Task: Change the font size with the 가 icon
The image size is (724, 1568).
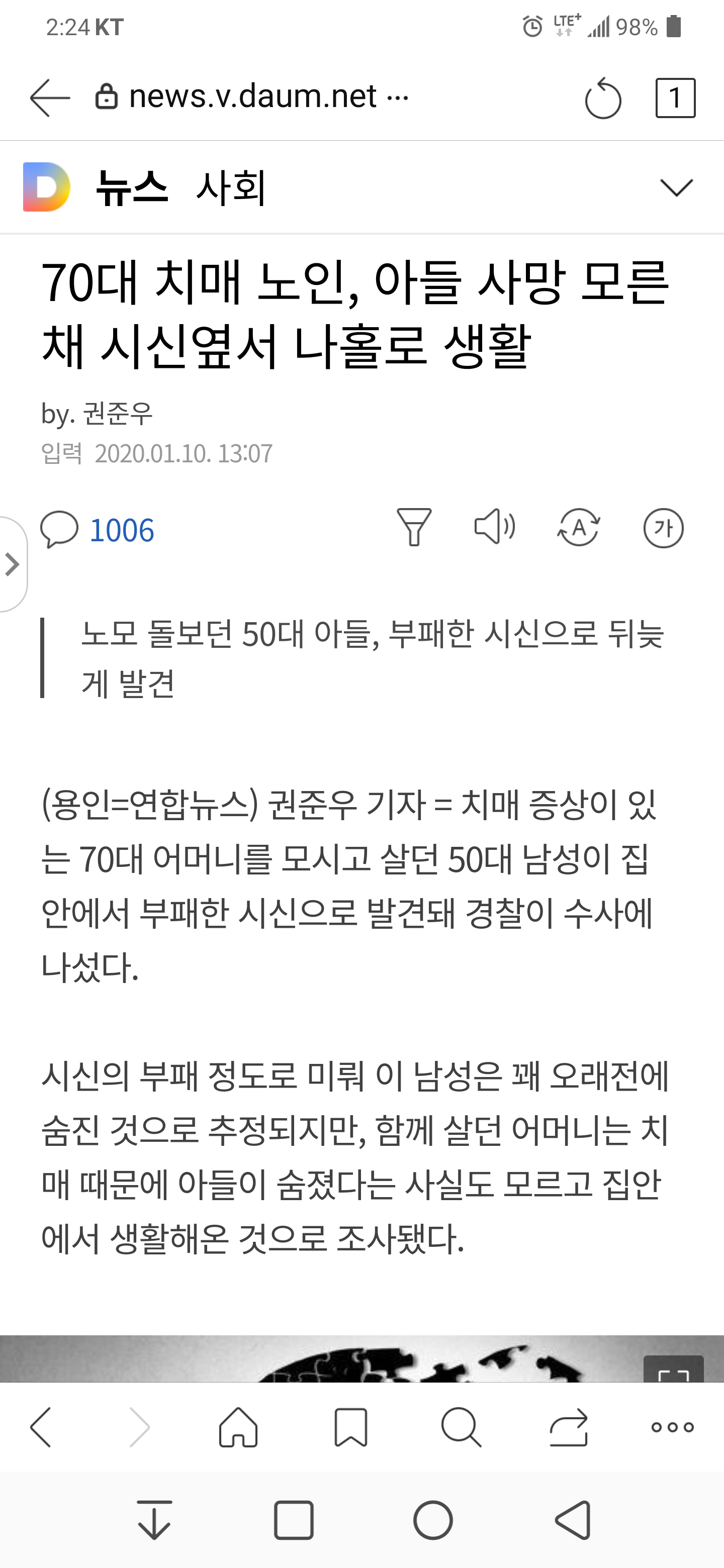Action: [663, 528]
